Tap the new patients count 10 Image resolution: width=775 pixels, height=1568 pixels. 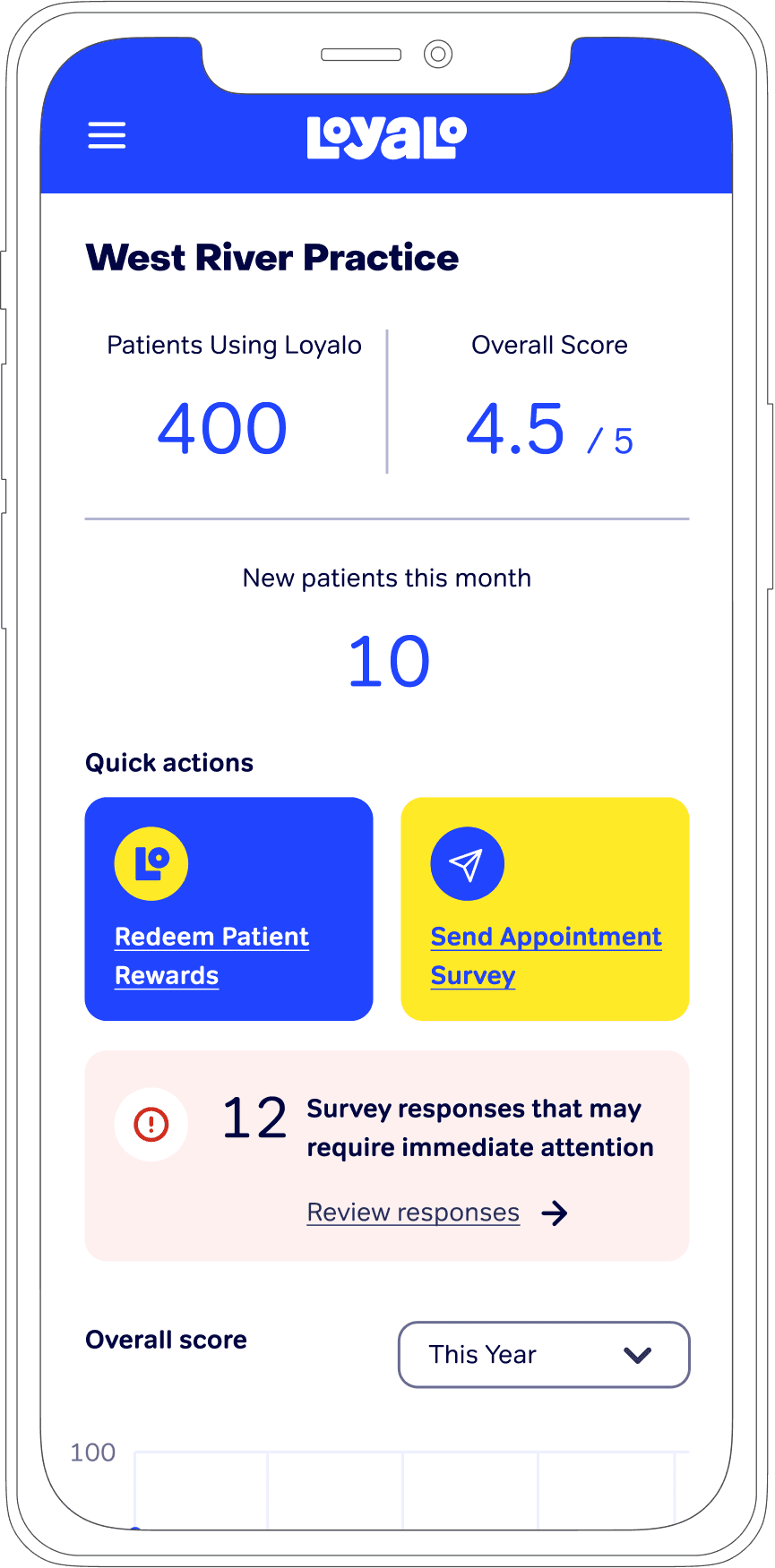click(387, 660)
